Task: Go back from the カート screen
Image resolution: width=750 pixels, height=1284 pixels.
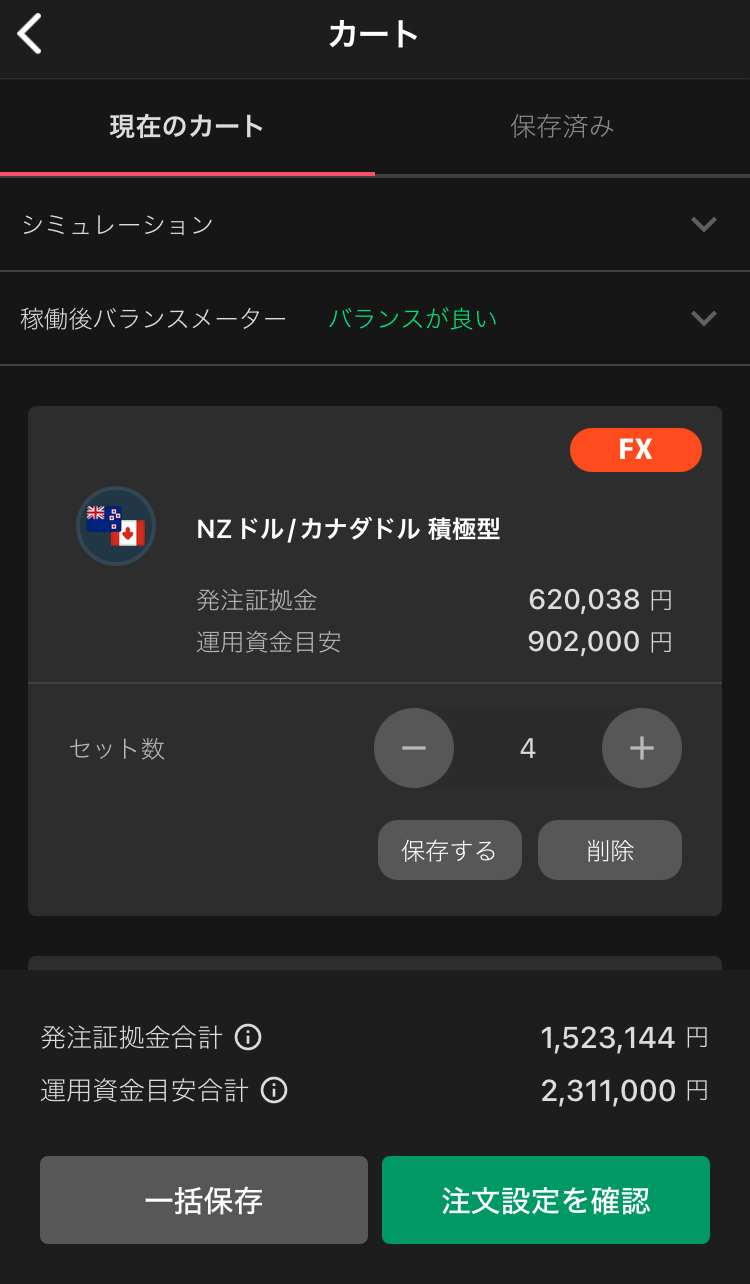Action: click(30, 35)
